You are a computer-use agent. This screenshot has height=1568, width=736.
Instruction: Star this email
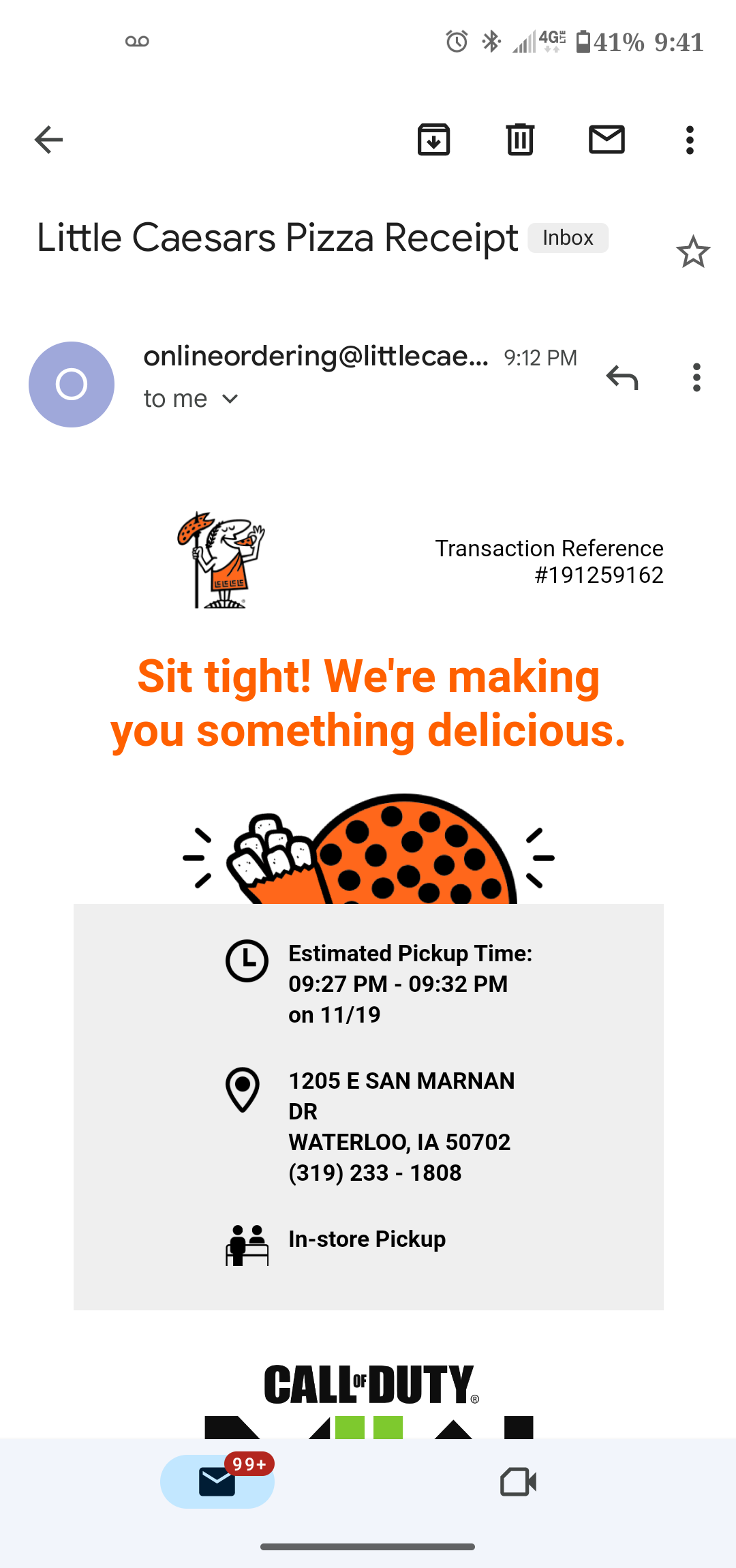click(x=693, y=252)
